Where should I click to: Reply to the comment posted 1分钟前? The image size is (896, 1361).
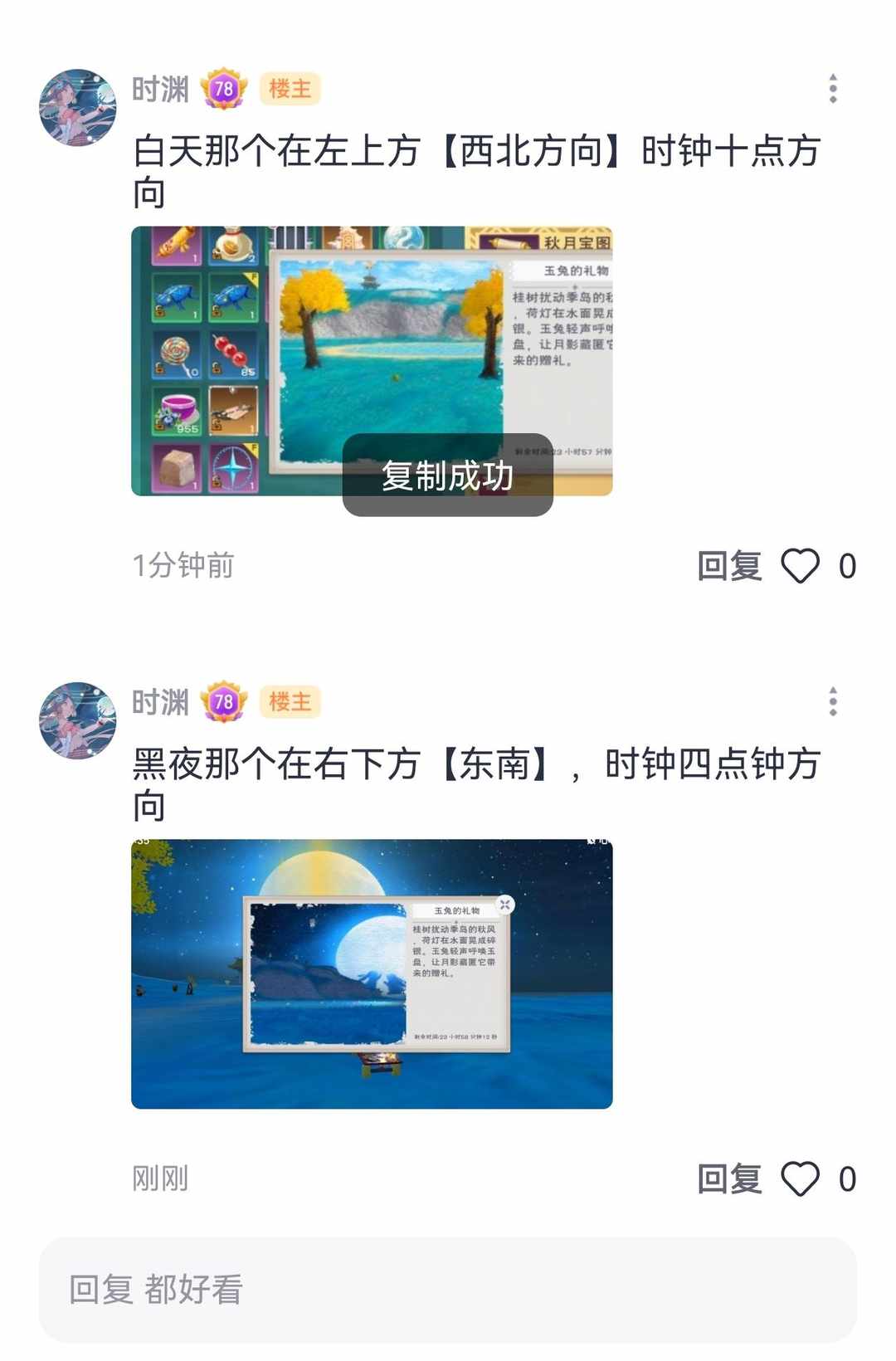(729, 566)
